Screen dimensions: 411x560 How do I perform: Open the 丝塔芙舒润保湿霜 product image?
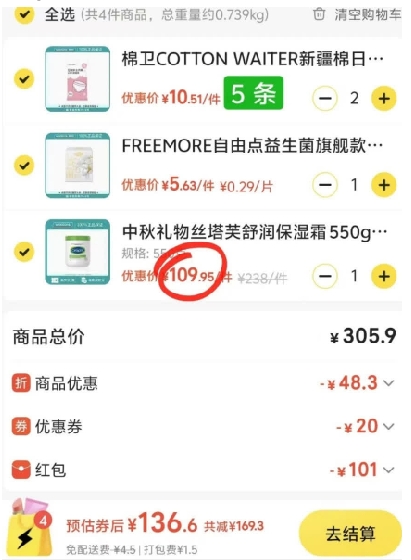click(77, 252)
